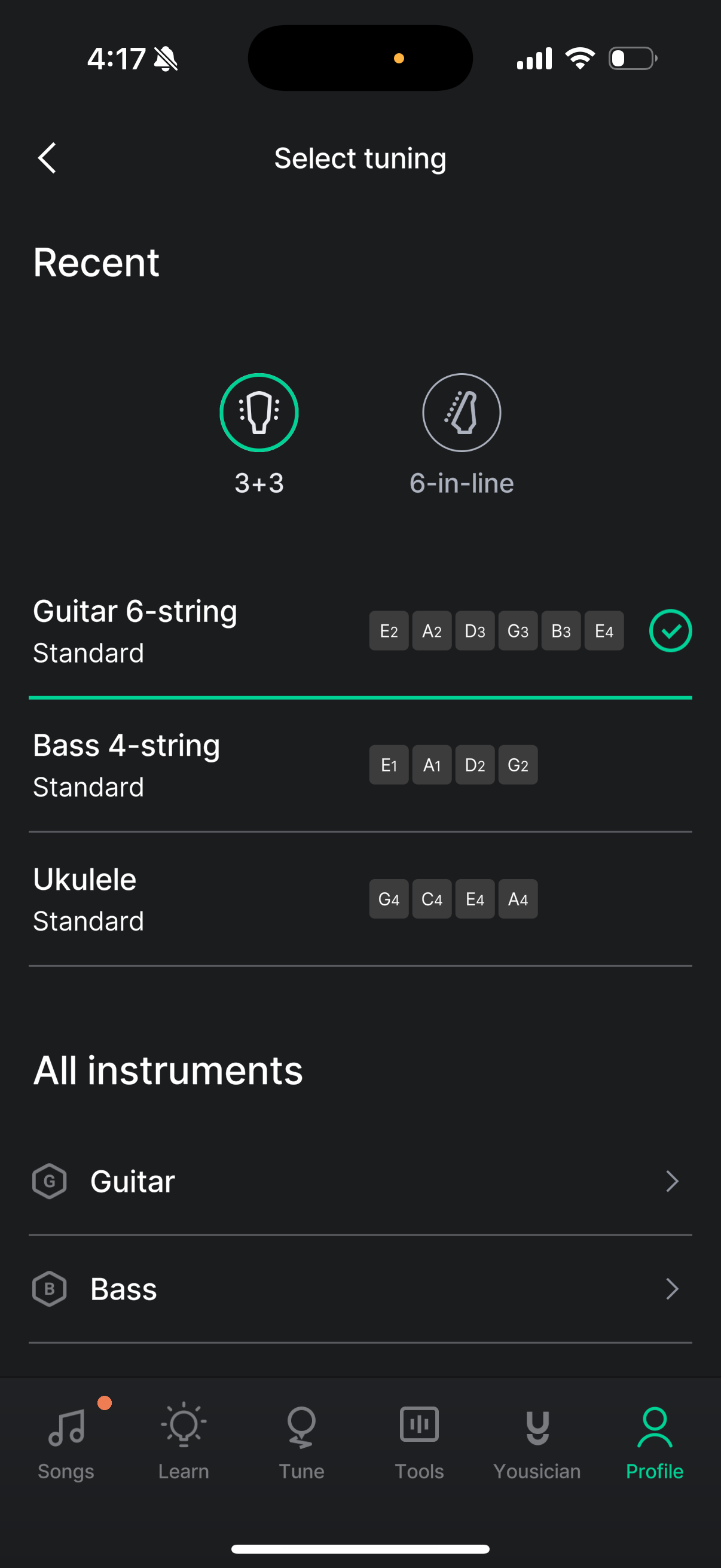Image resolution: width=721 pixels, height=1568 pixels.
Task: Select the 3+3 headstock orientation icon
Action: [259, 412]
